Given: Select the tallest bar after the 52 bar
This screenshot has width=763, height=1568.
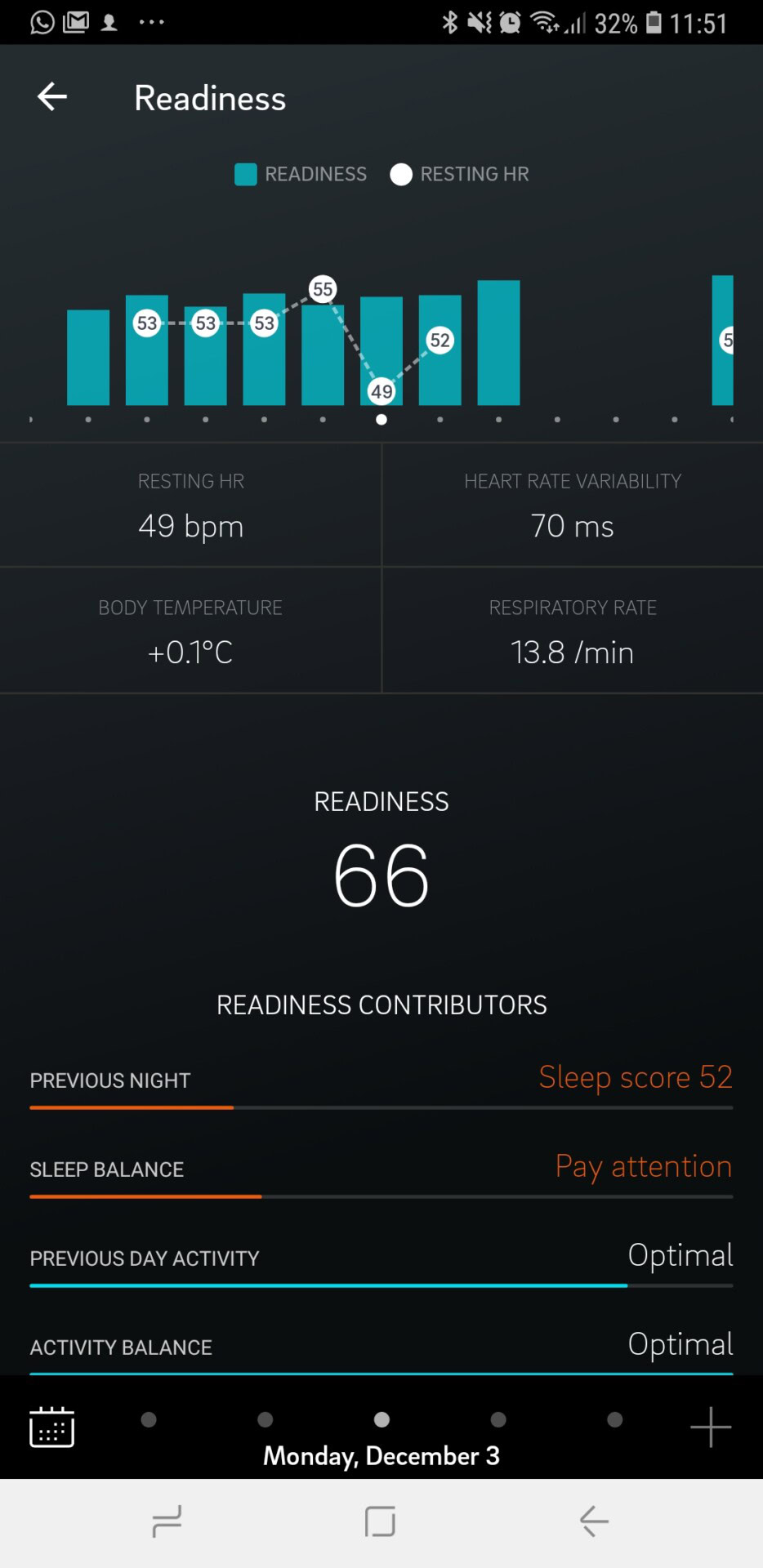Looking at the screenshot, I should pyautogui.click(x=498, y=342).
